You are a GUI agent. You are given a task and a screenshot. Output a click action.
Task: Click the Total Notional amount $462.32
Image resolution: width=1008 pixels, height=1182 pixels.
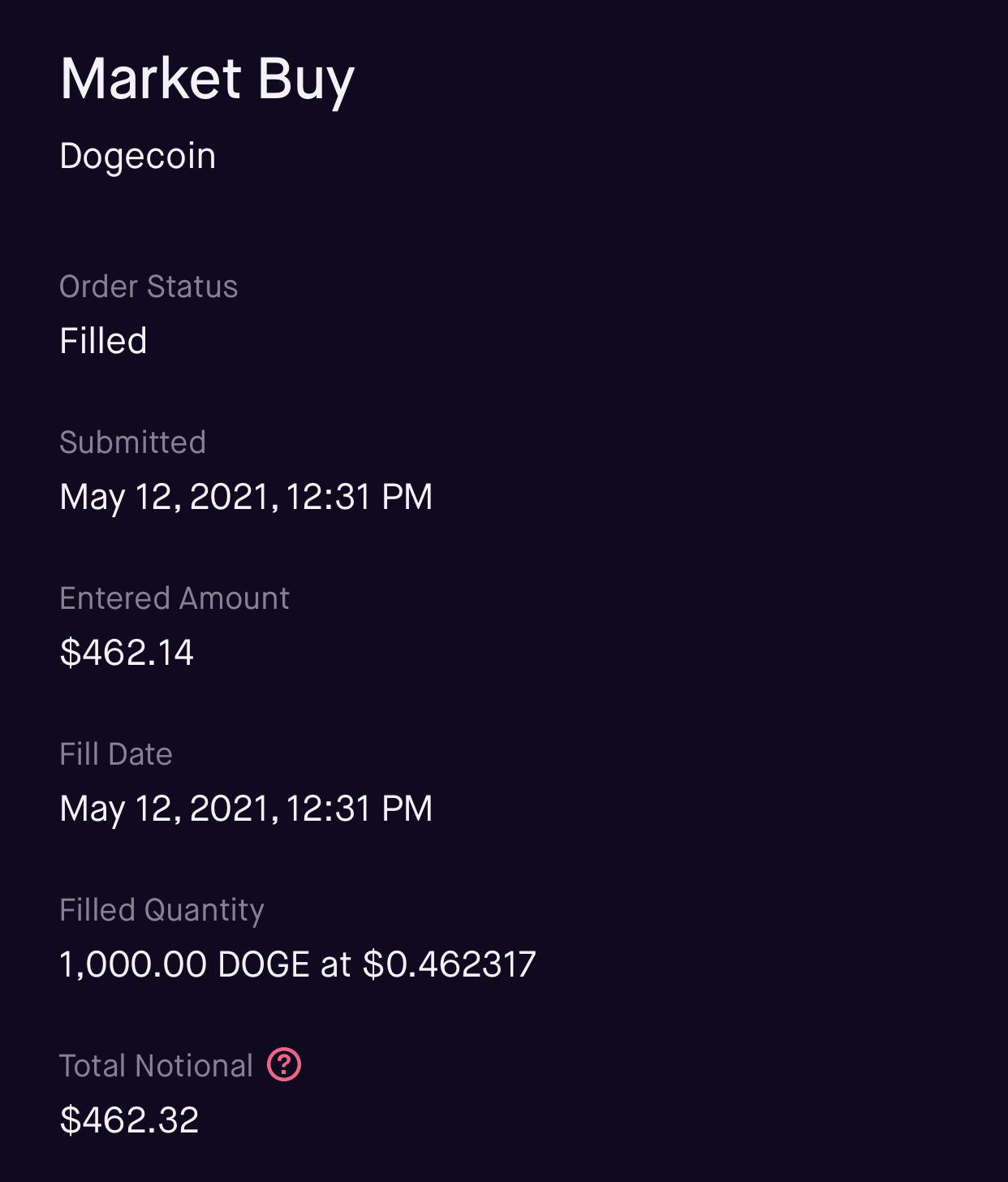(x=128, y=1121)
